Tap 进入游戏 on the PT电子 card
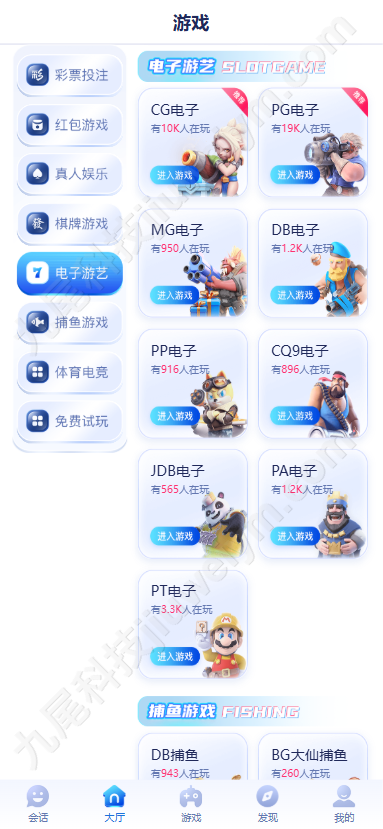 (175, 656)
